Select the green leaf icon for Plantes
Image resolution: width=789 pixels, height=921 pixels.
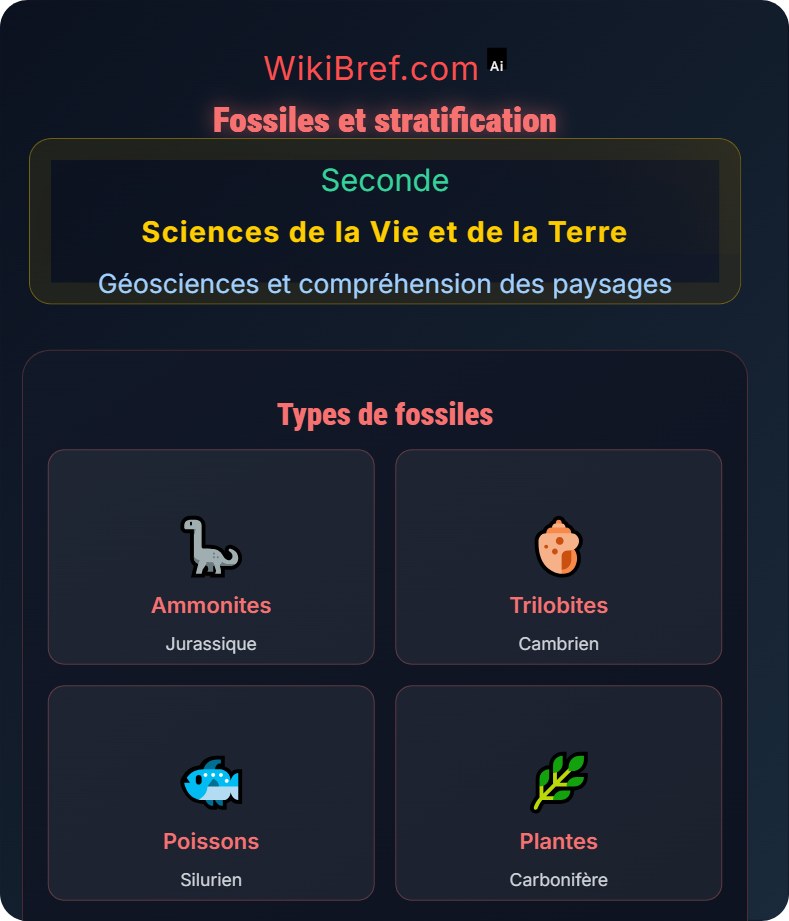pos(558,781)
